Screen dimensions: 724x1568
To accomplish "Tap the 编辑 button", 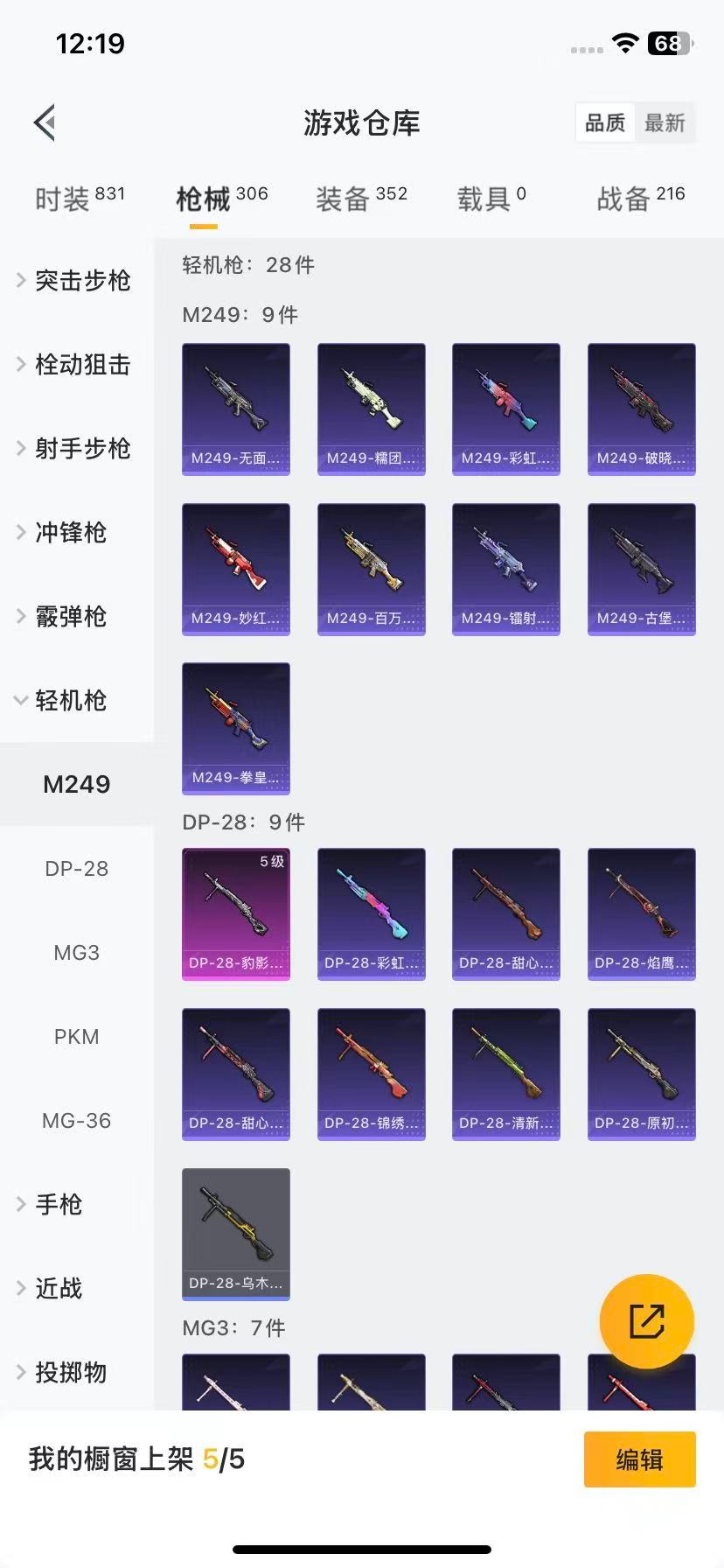I will pos(639,1459).
